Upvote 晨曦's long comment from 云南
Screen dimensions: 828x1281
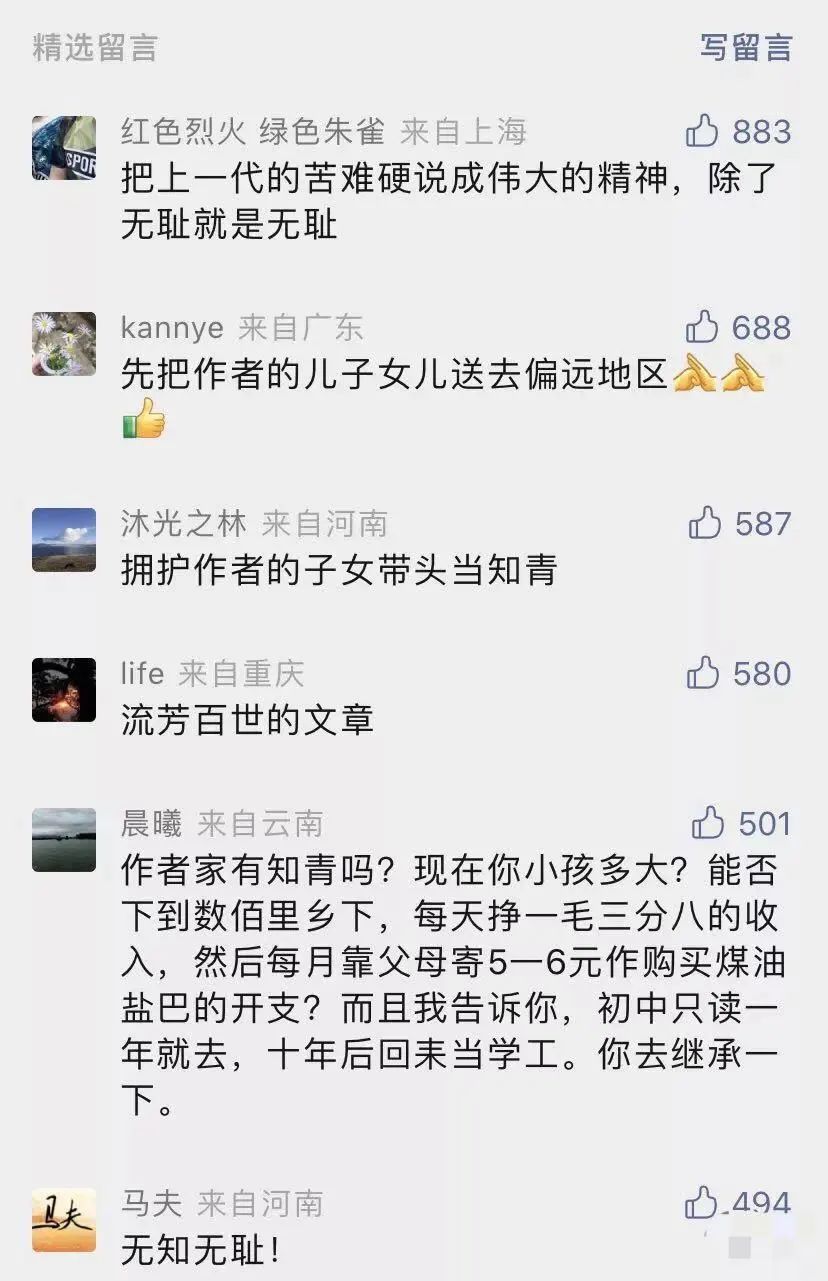click(708, 822)
